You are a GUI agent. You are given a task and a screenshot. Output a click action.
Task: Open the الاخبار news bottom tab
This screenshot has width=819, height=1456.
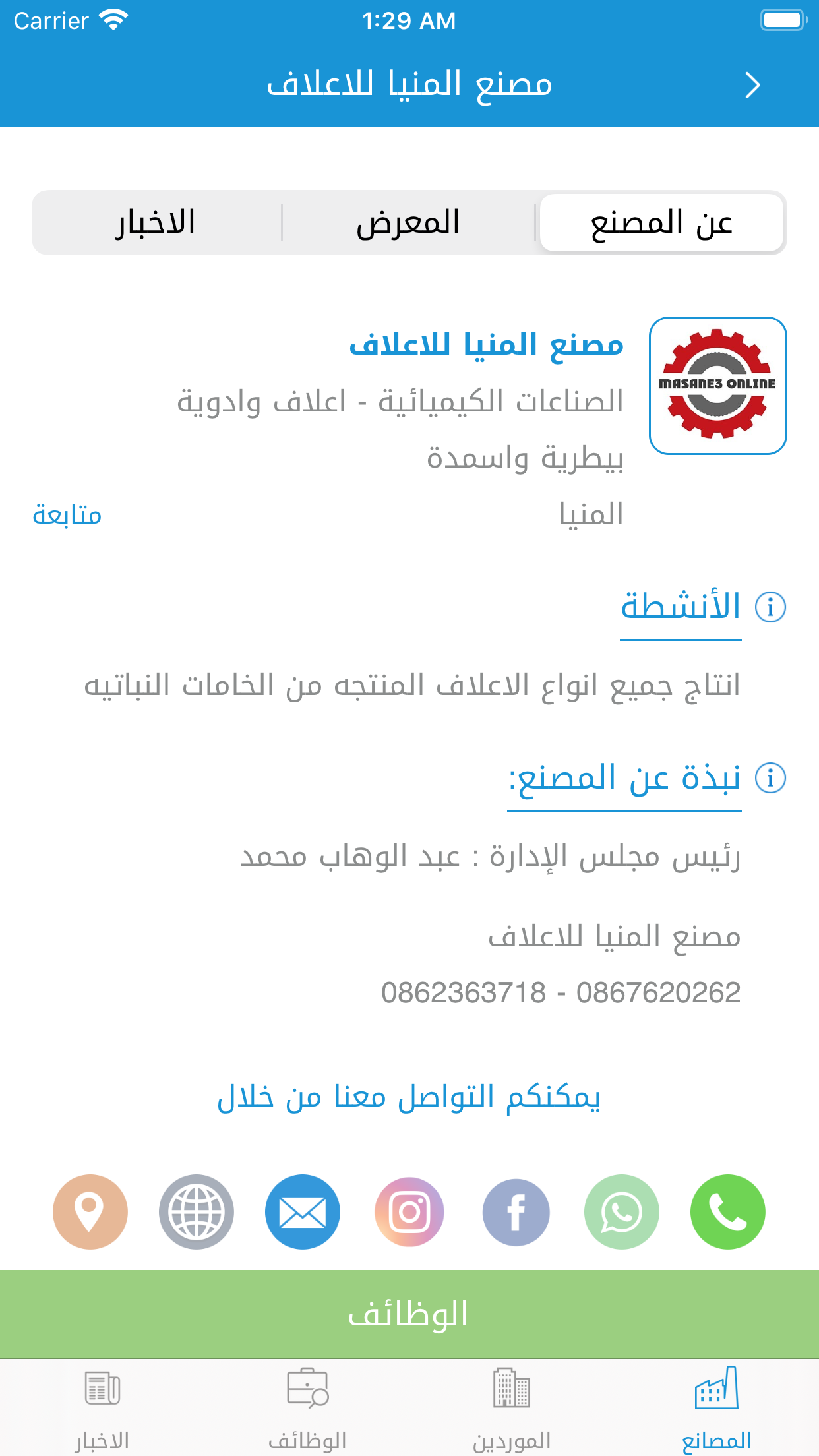pos(102,1408)
